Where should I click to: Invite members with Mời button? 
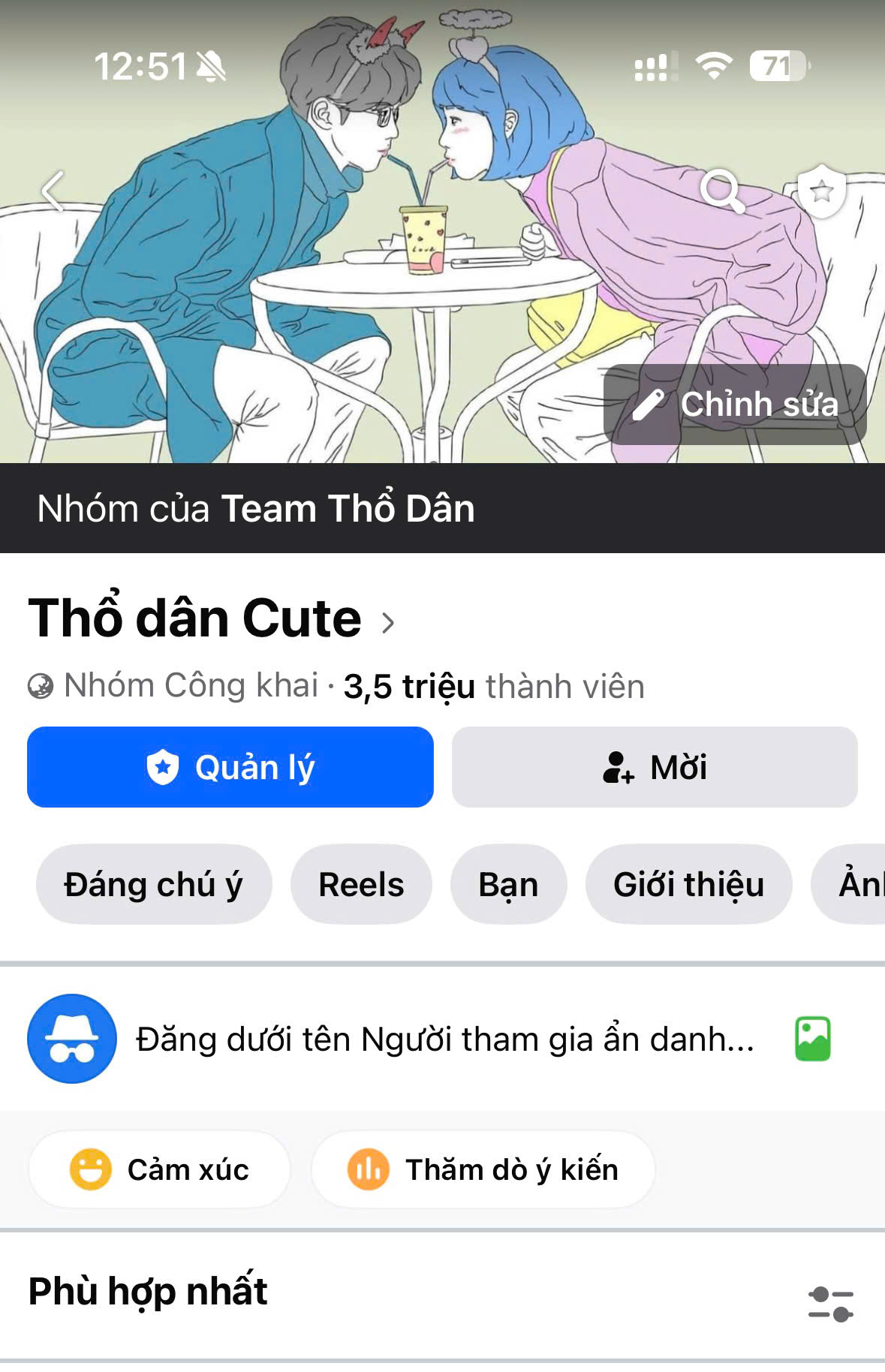click(x=655, y=767)
